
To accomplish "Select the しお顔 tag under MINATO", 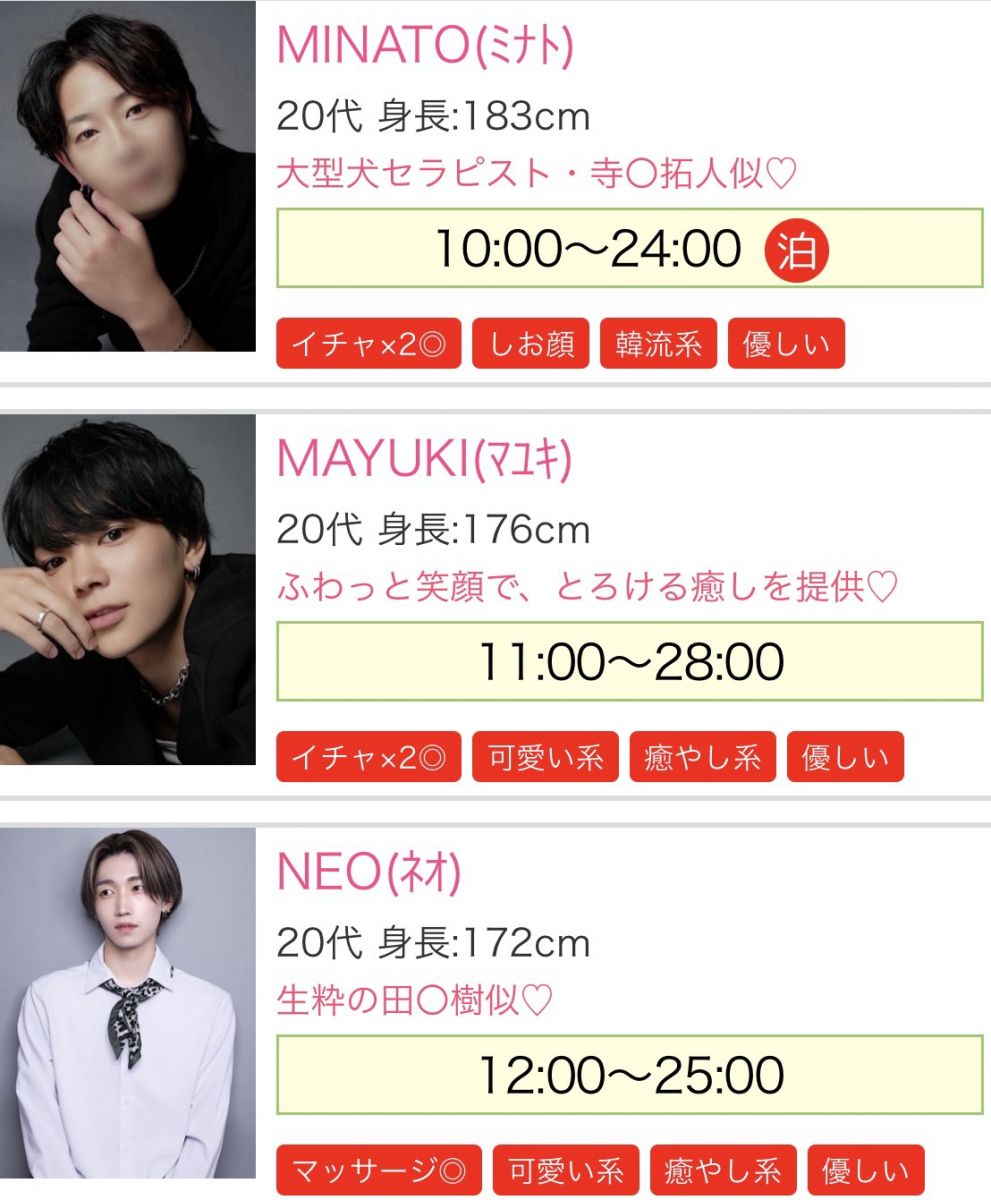I will [x=531, y=345].
